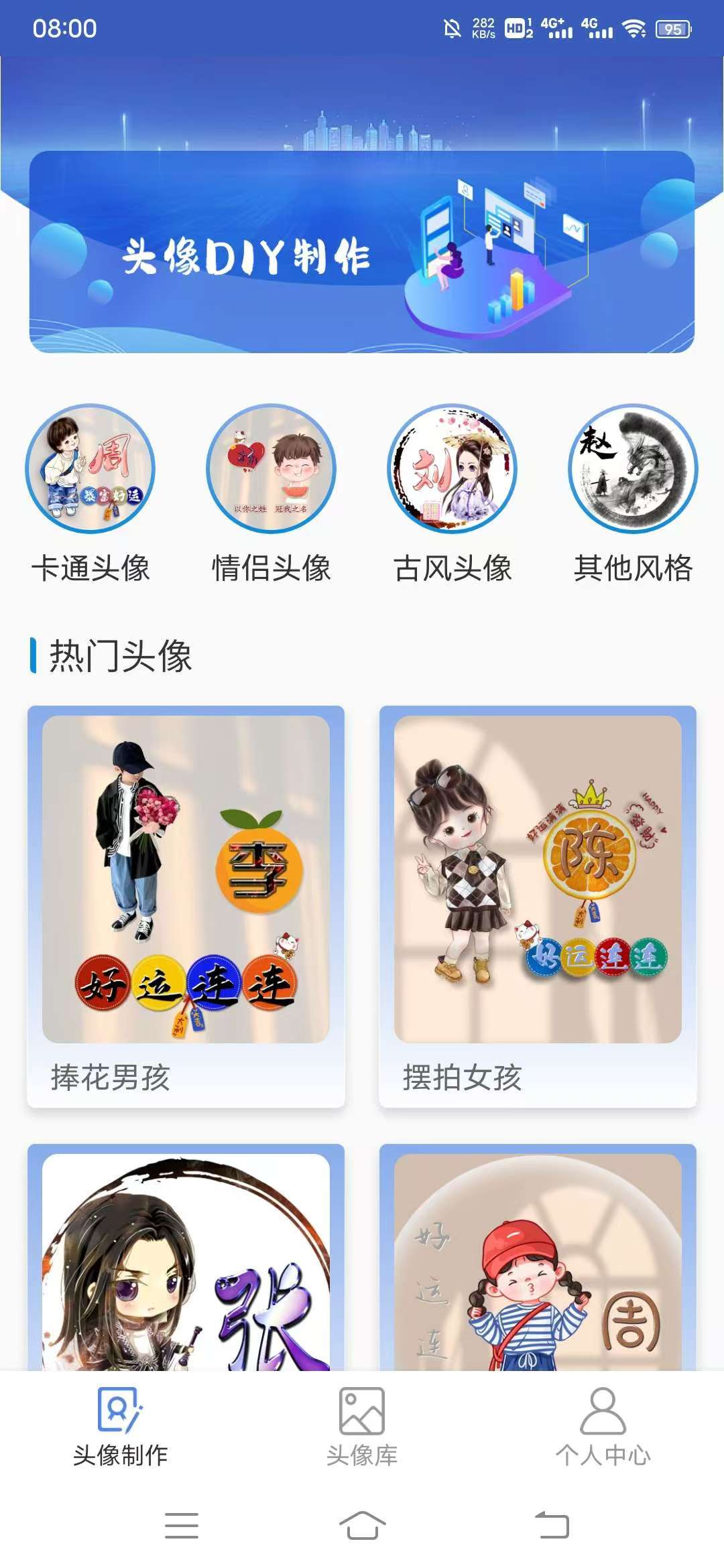Open the 捧花男孩 avatar card
Image resolution: width=724 pixels, height=1568 pixels.
point(186,907)
